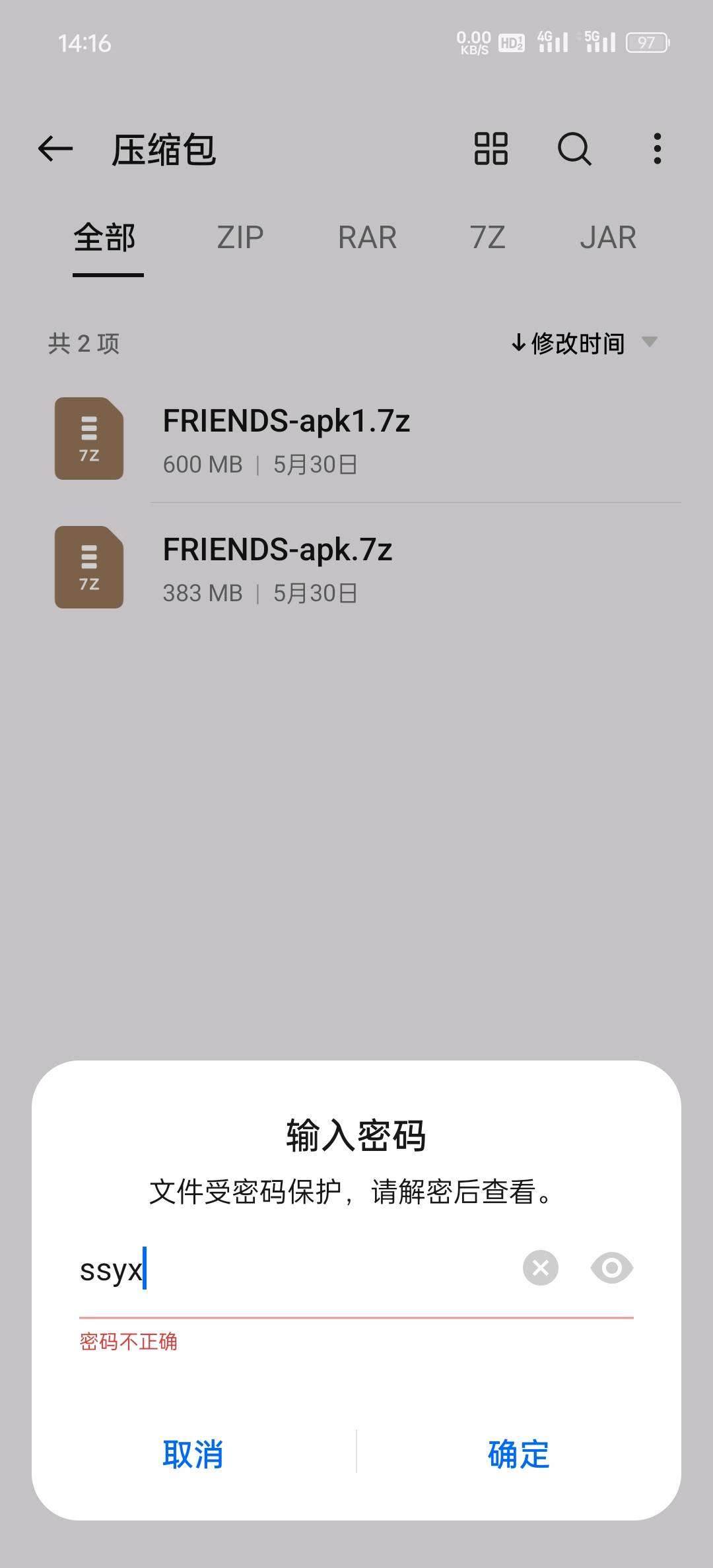Viewport: 713px width, 1568px height.
Task: Open the FRIENDS-apk1.7z archive icon
Action: (88, 437)
